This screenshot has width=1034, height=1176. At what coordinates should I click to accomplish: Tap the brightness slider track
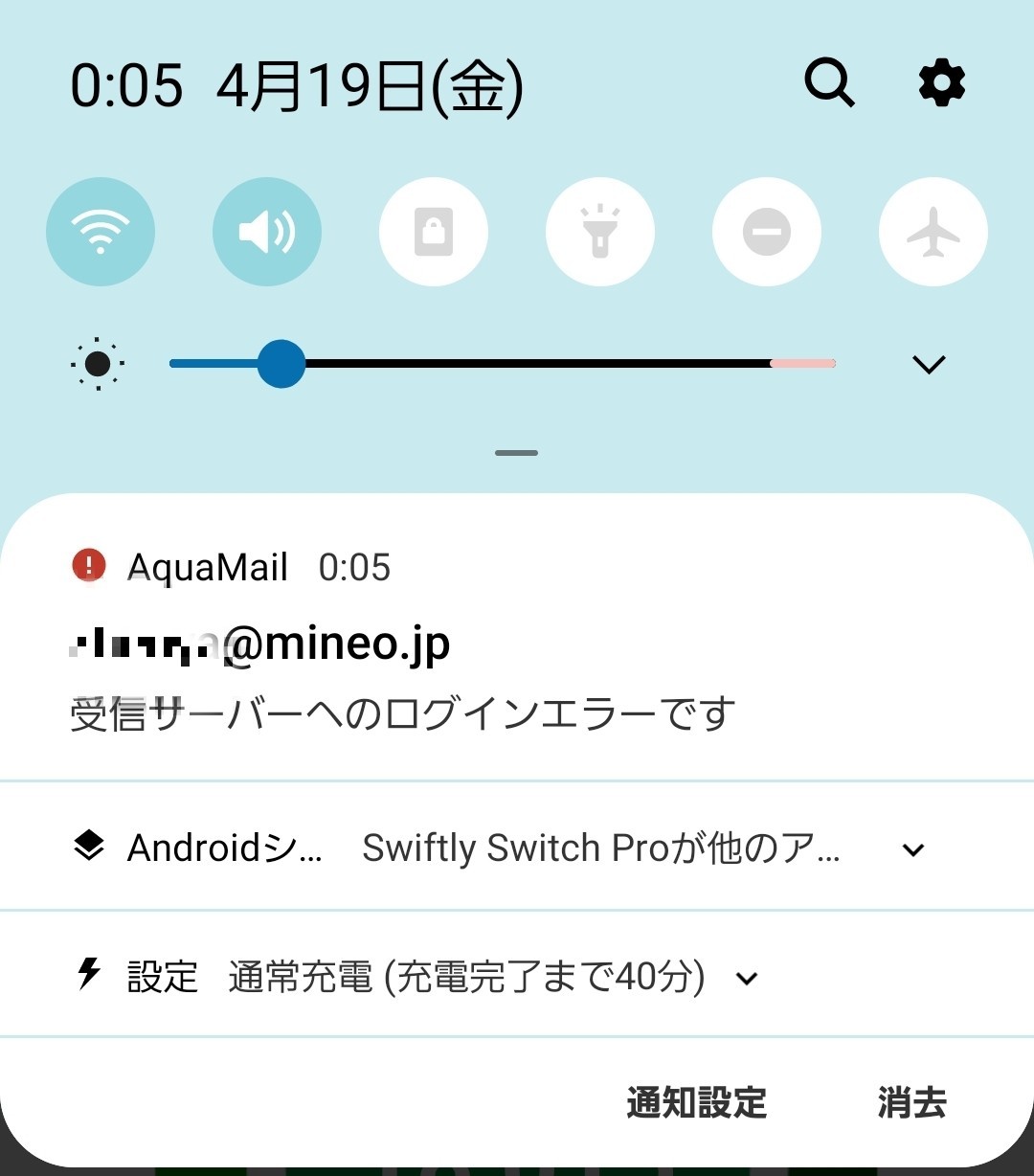pyautogui.click(x=503, y=364)
